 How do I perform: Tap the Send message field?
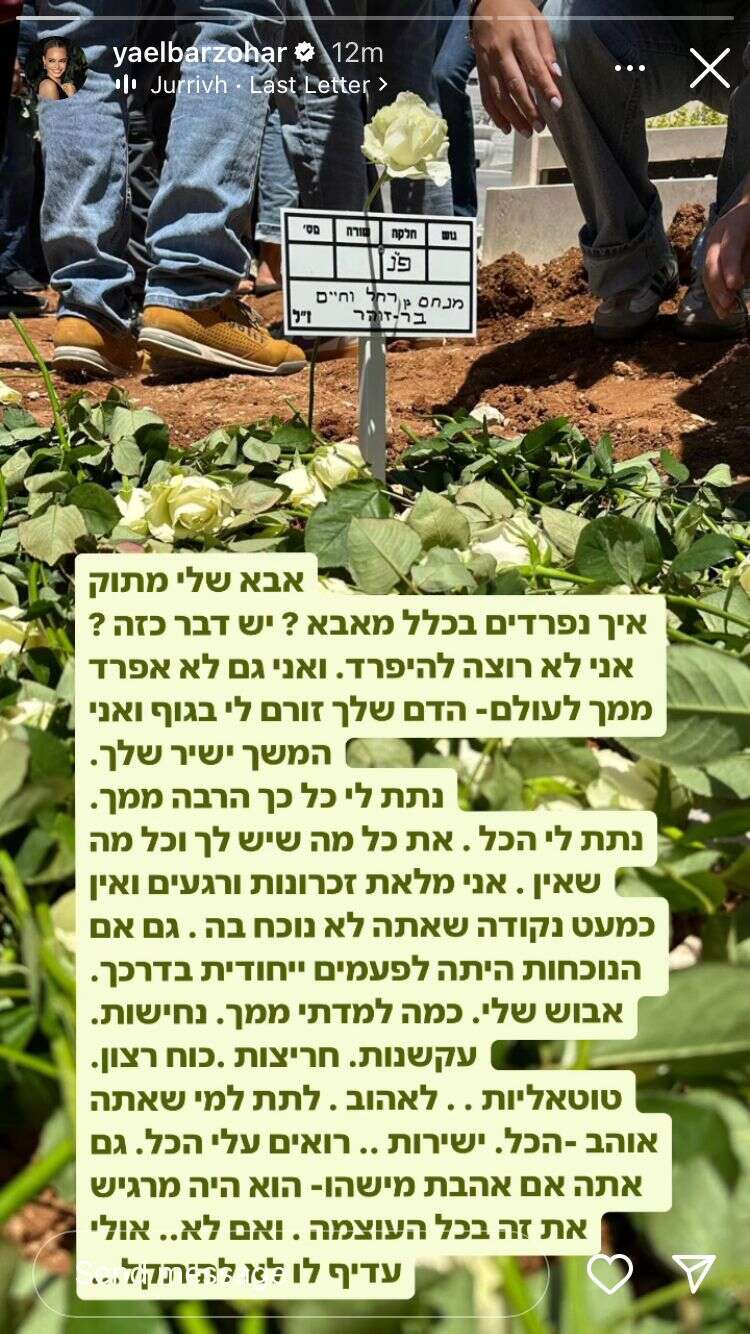290,1273
